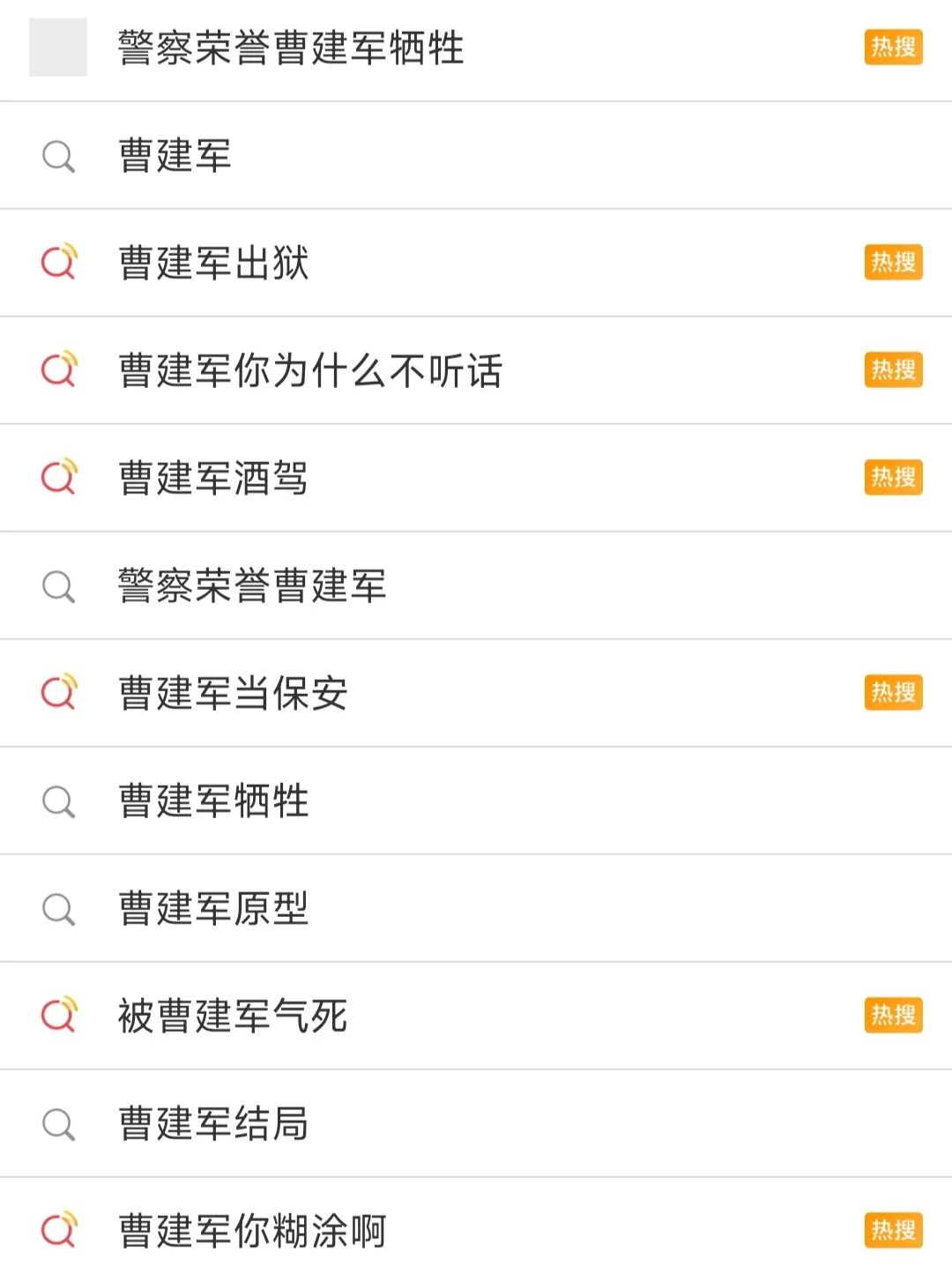
Task: Click the red search icon next to 曹建军酒驾
Action: pyautogui.click(x=58, y=478)
